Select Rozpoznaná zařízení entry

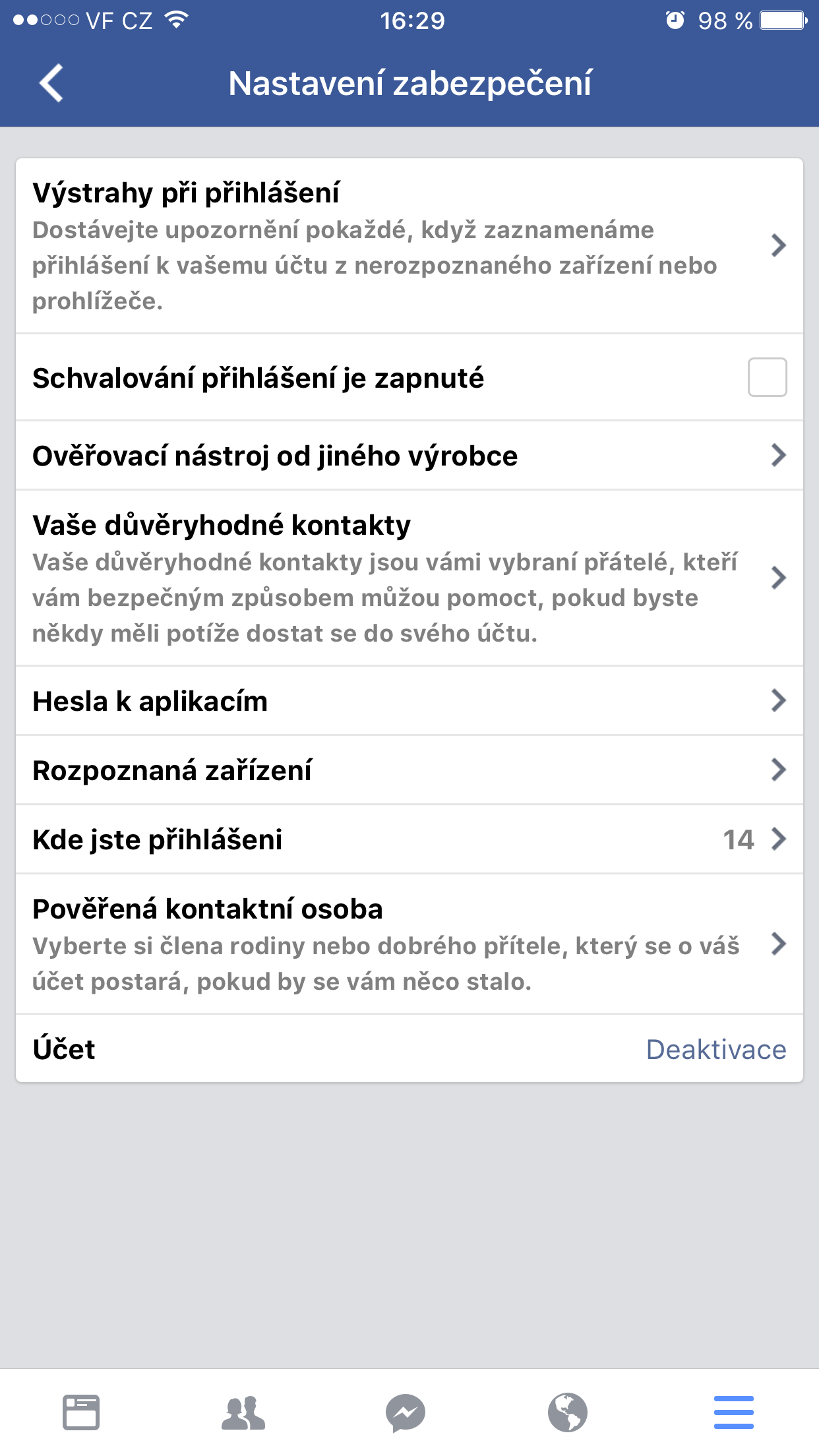(x=409, y=769)
